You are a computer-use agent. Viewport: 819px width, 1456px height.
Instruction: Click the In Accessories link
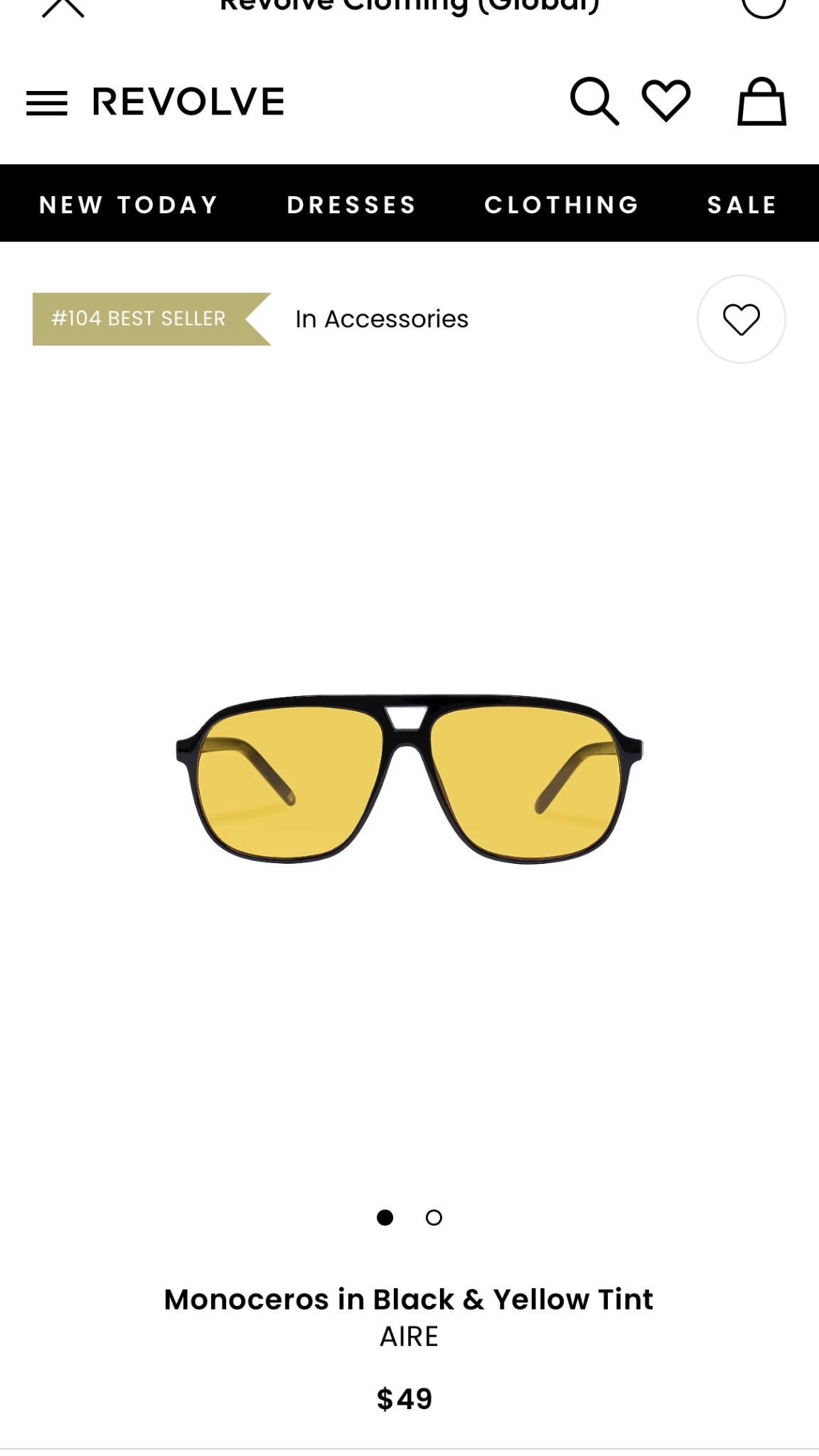[x=381, y=318]
